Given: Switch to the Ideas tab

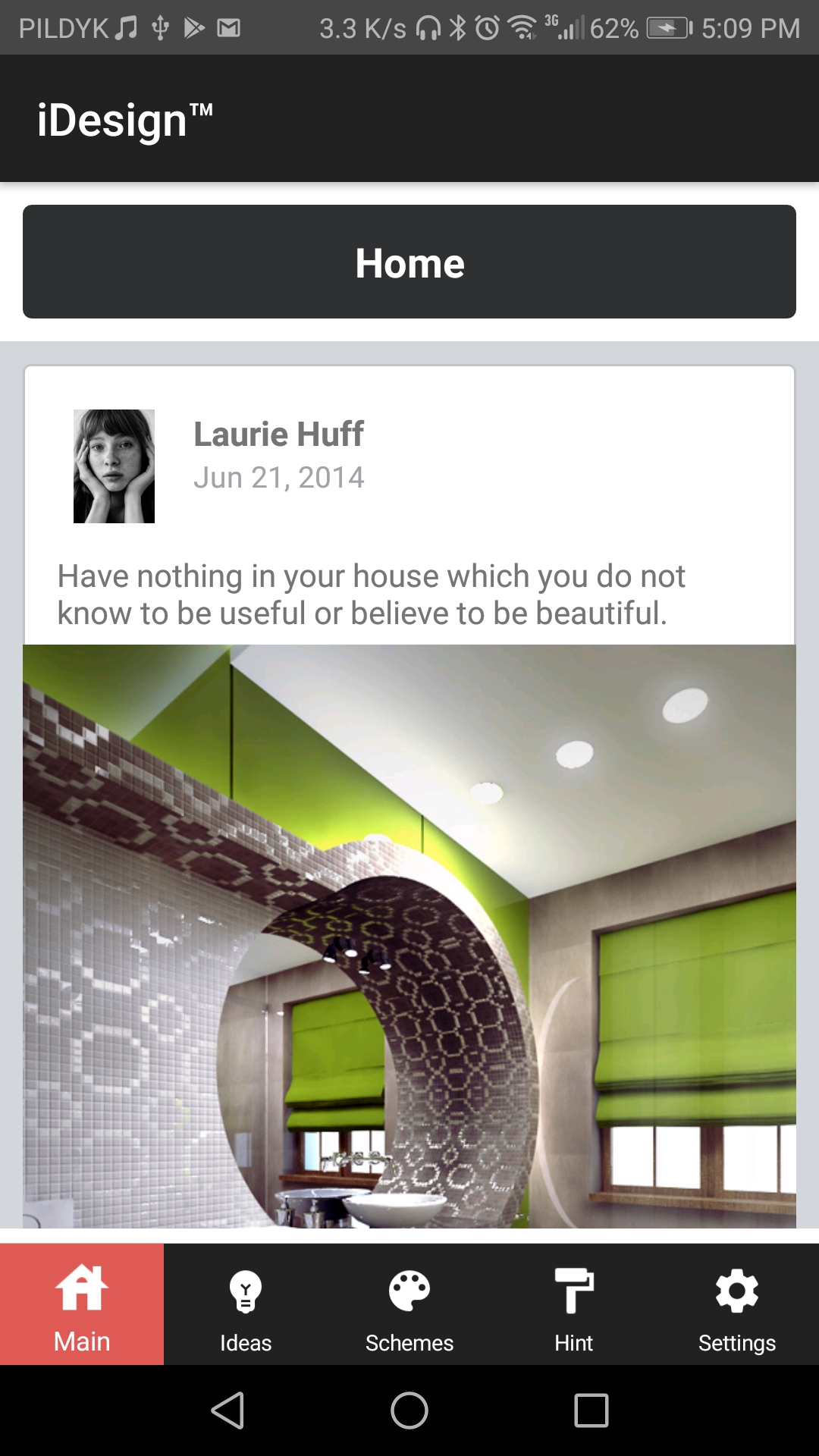Looking at the screenshot, I should [245, 1304].
